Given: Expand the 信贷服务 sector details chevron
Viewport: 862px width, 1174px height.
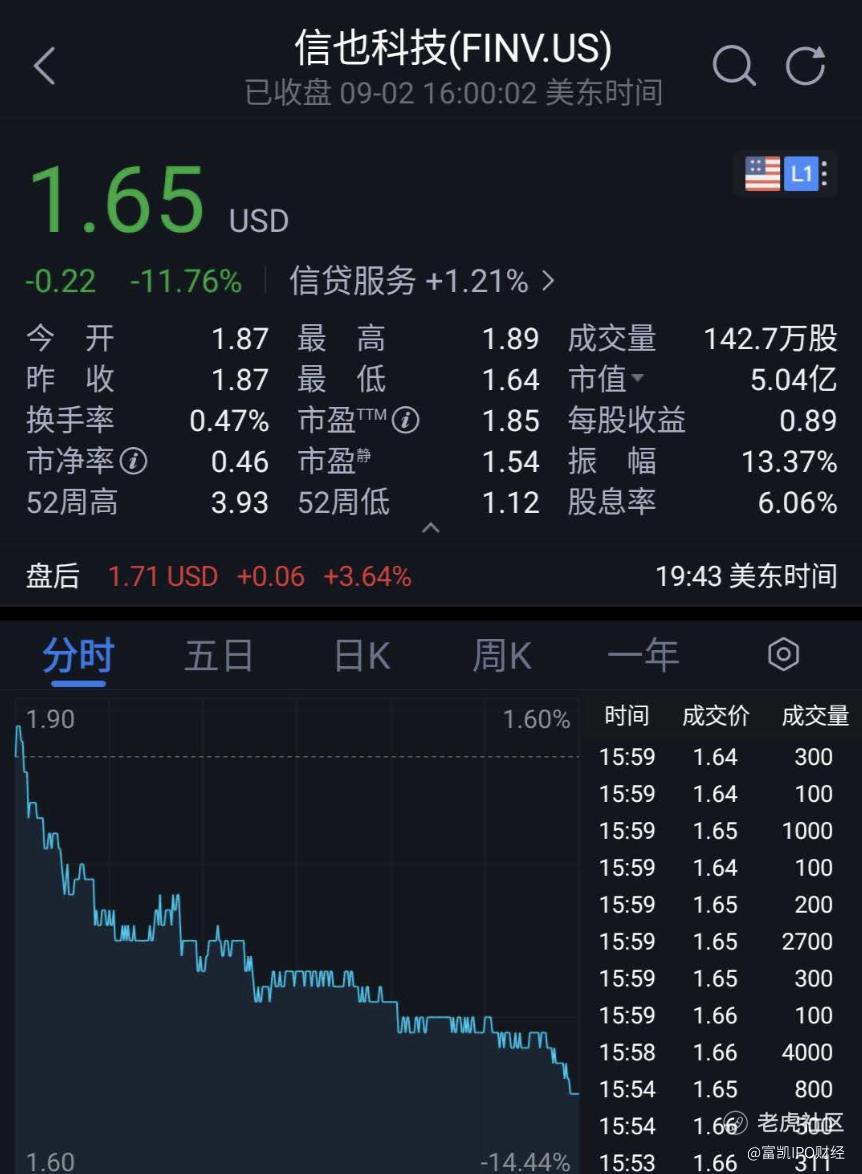Looking at the screenshot, I should pos(547,282).
